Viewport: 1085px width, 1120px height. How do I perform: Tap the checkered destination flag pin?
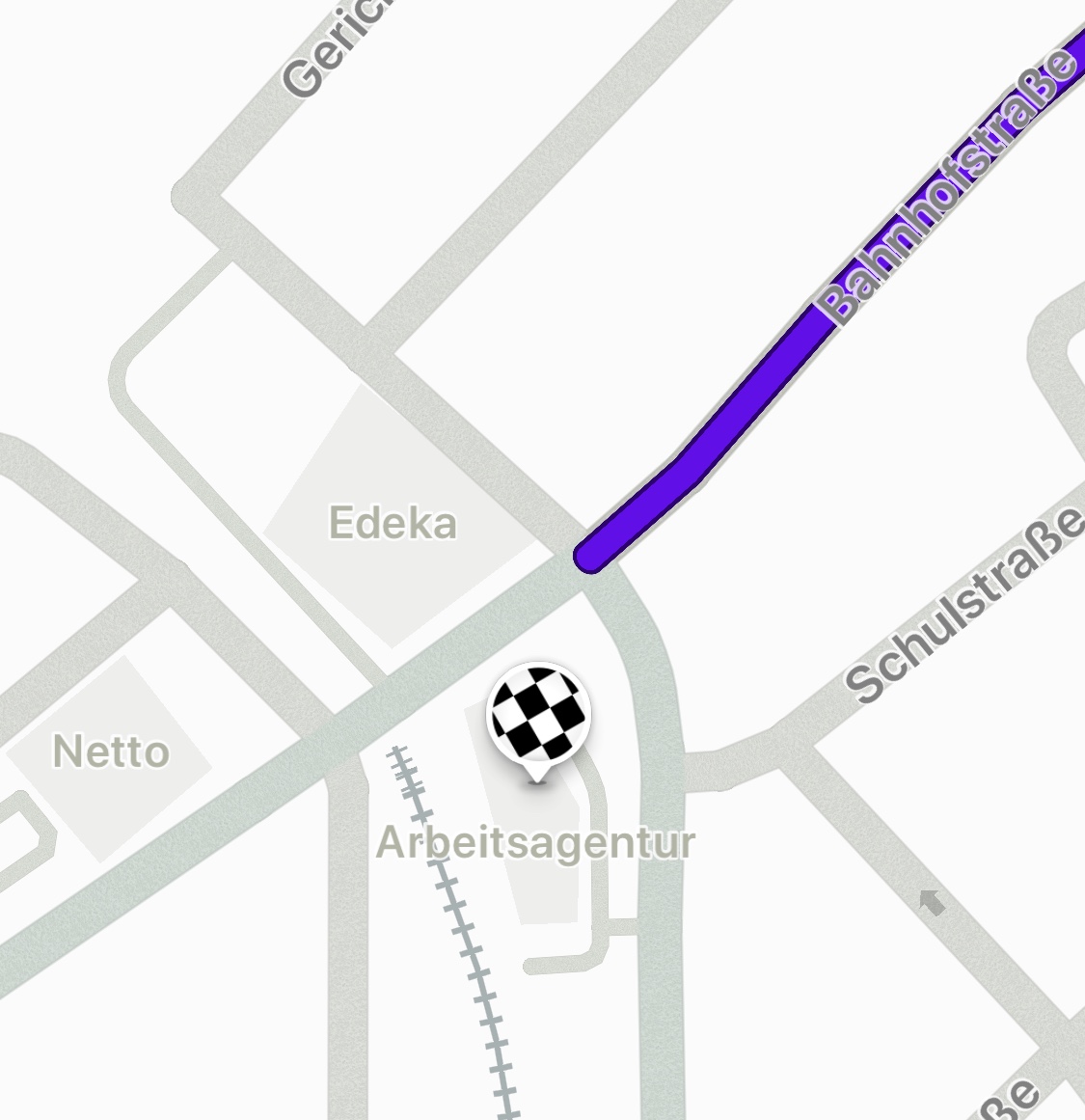tap(538, 715)
